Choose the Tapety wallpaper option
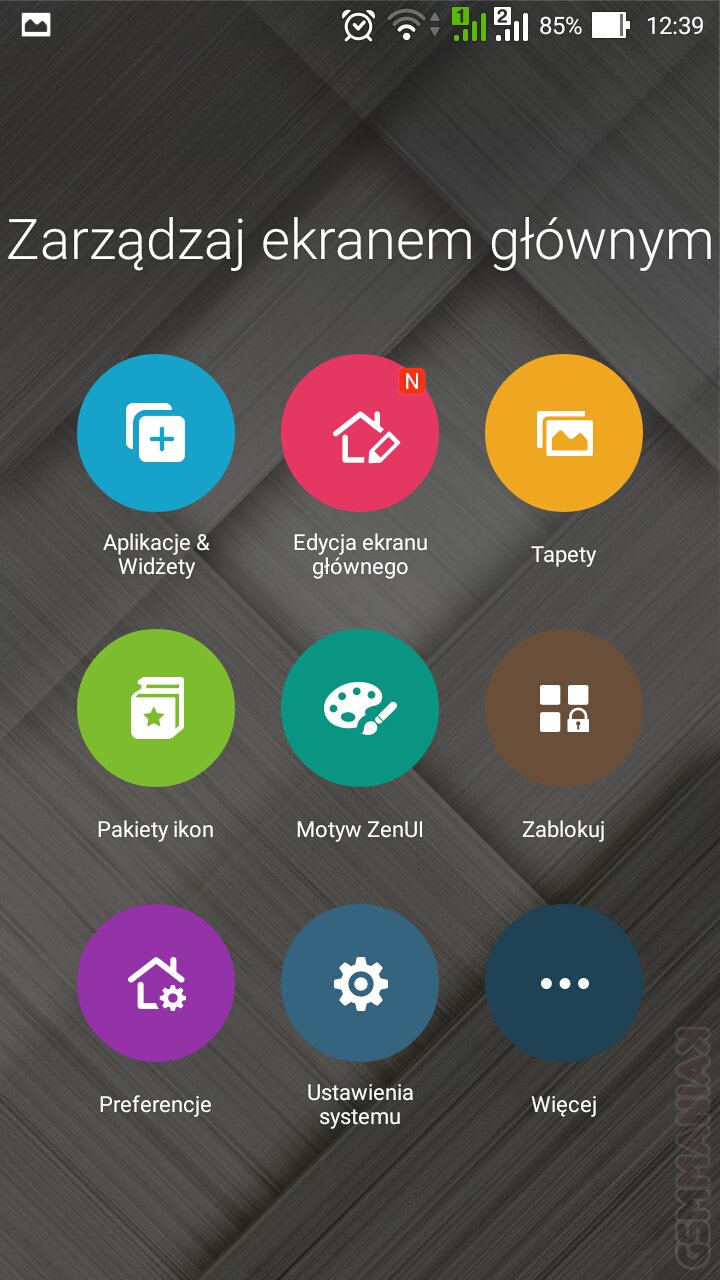The width and height of the screenshot is (720, 1280). (564, 433)
